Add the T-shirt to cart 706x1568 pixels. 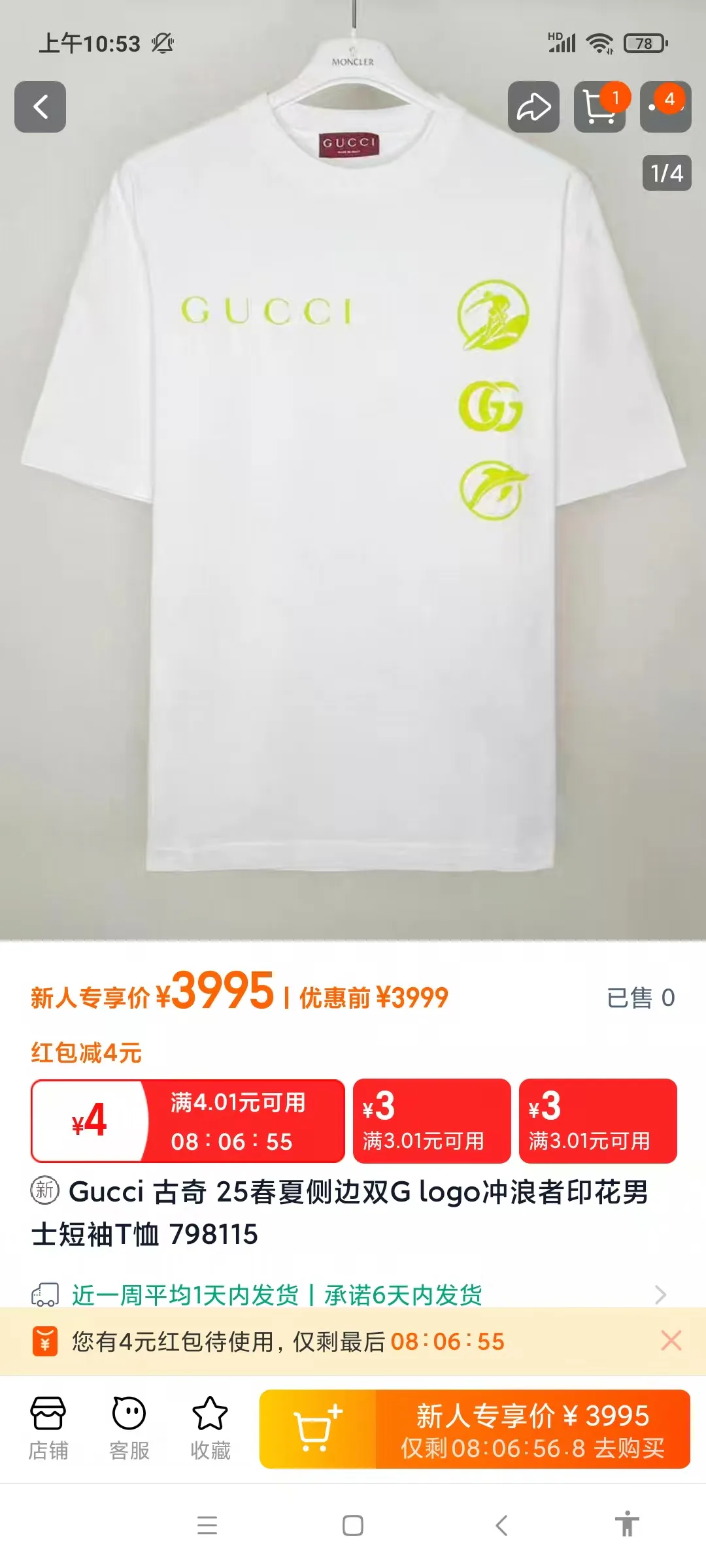coord(318,1429)
